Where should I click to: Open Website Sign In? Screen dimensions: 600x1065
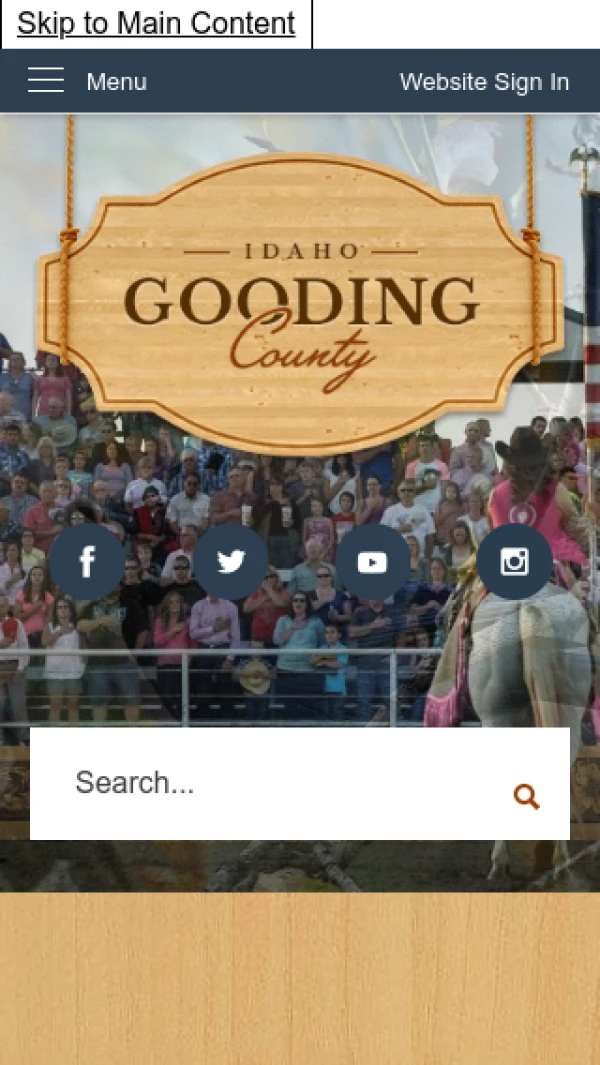[x=484, y=81]
